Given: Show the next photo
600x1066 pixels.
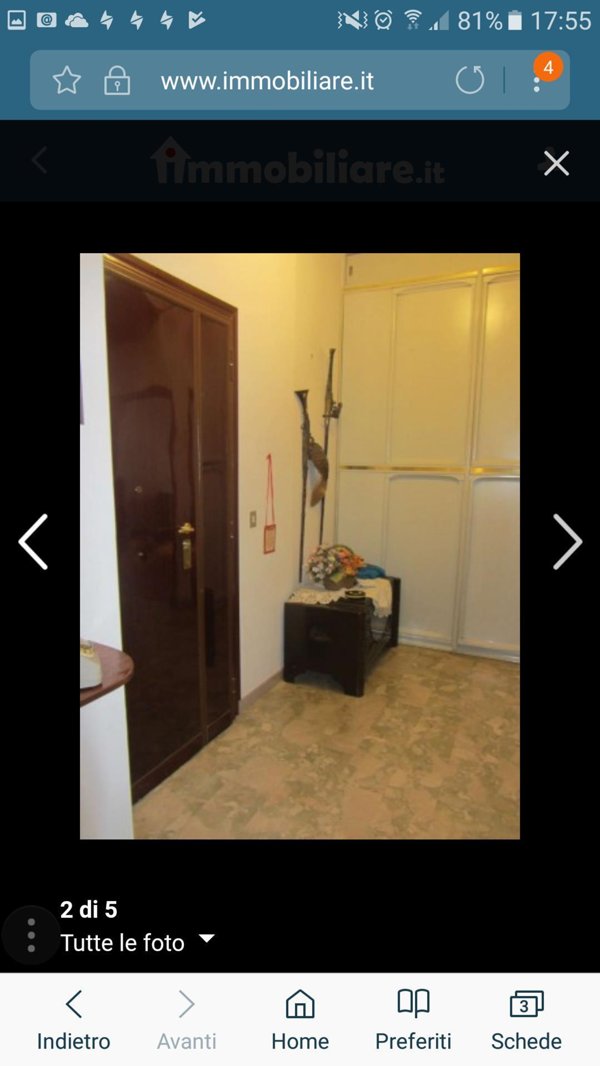Looking at the screenshot, I should (x=567, y=542).
